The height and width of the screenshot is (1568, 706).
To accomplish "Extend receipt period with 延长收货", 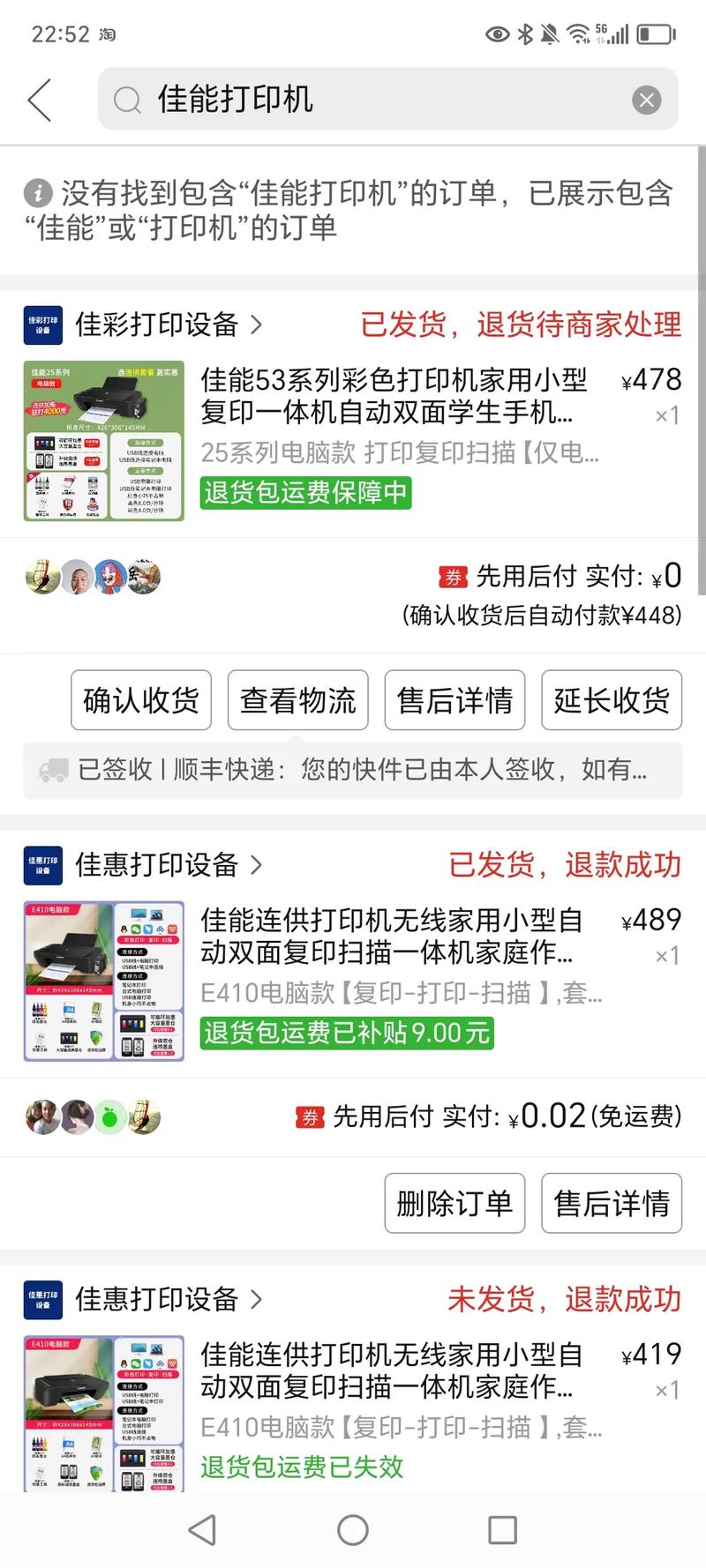I will (612, 700).
